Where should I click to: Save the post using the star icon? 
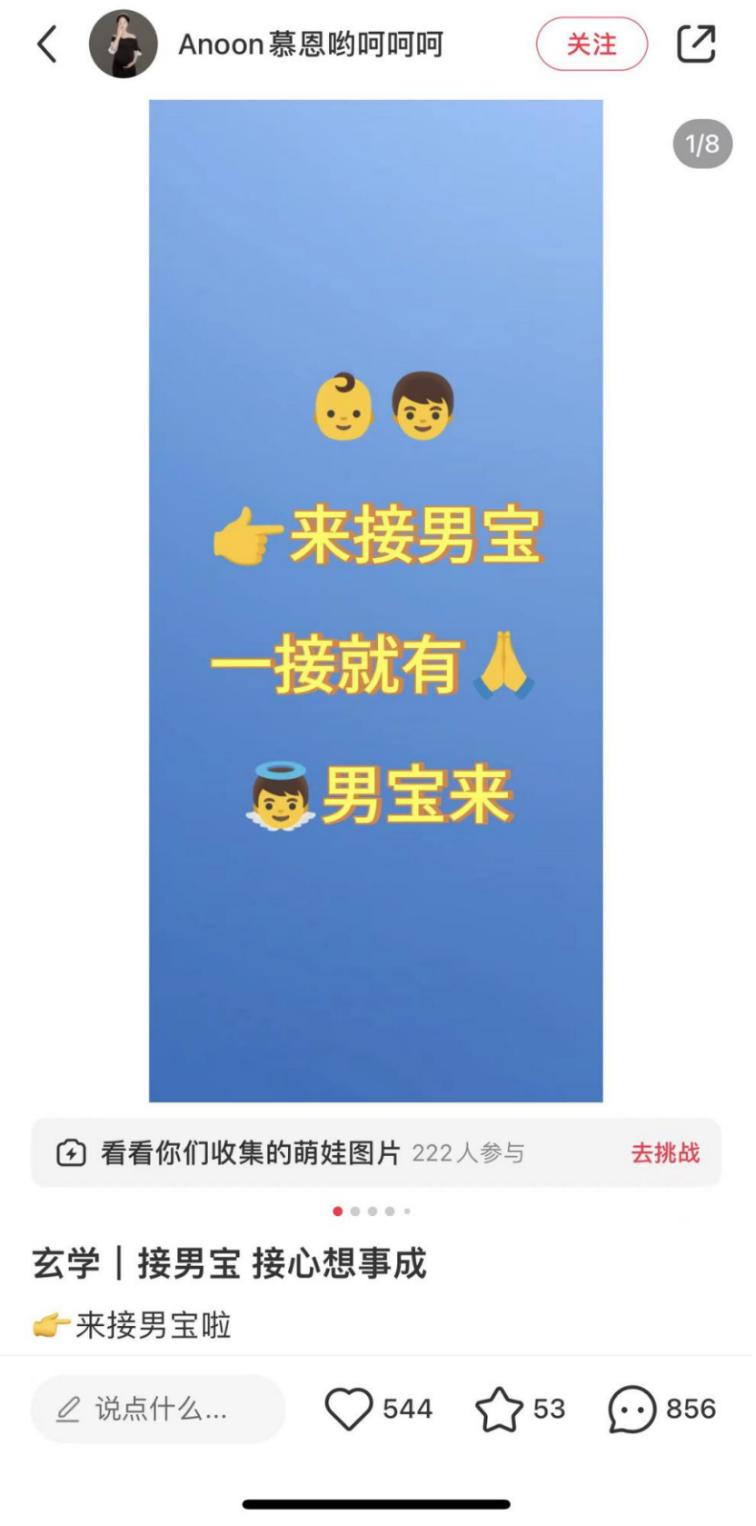(x=499, y=1409)
